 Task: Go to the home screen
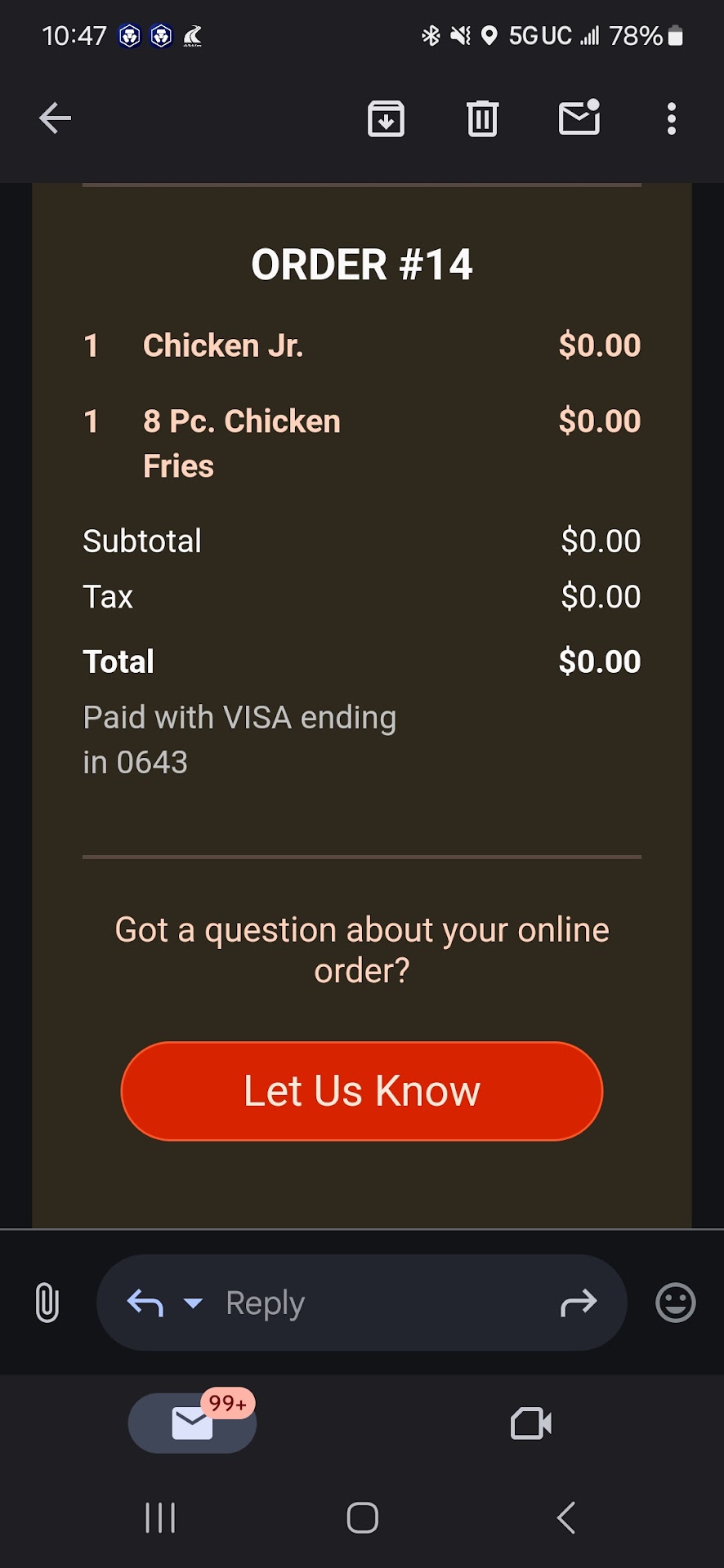[x=362, y=1518]
